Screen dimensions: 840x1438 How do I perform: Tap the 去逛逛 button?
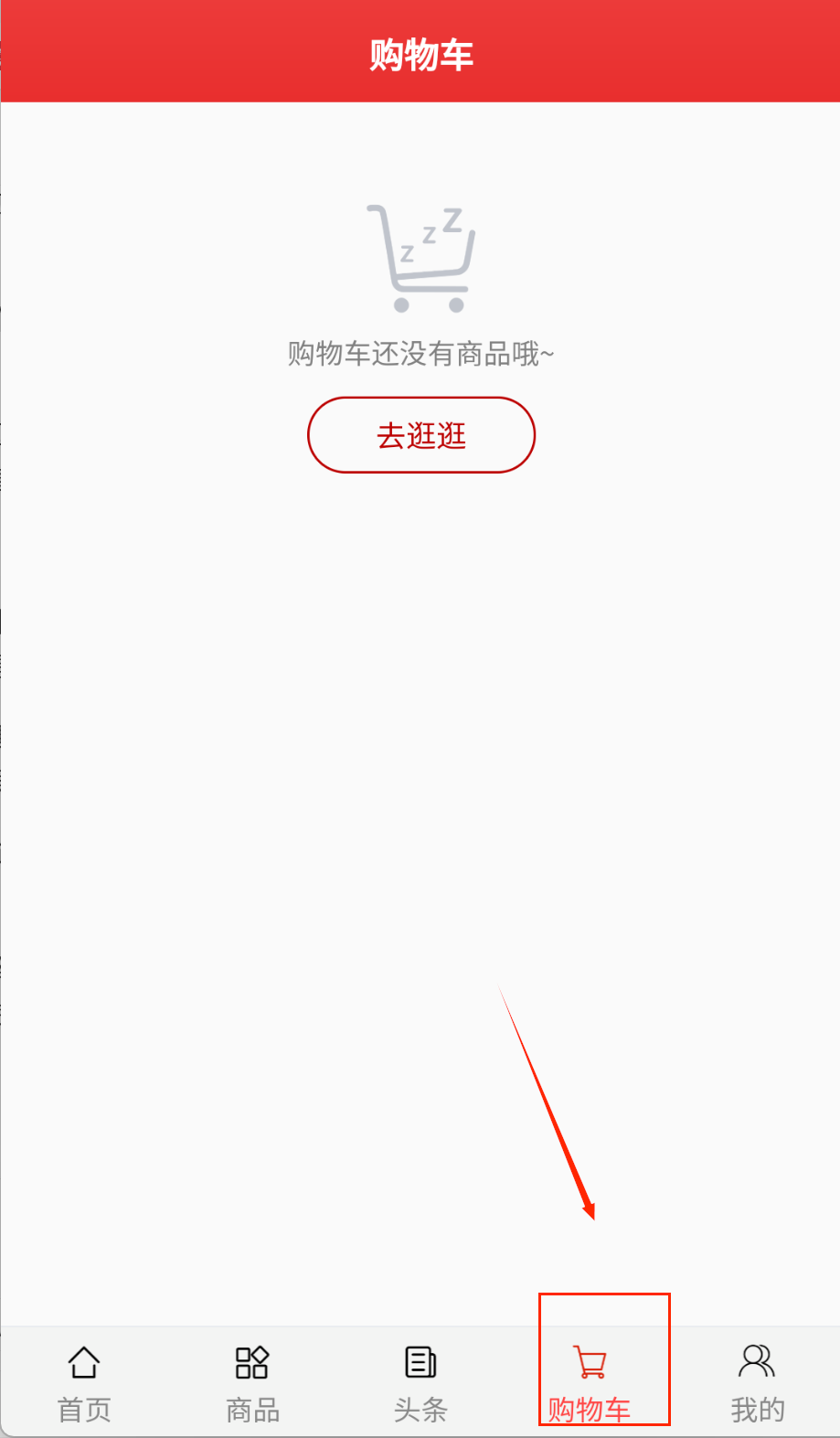[x=420, y=435]
